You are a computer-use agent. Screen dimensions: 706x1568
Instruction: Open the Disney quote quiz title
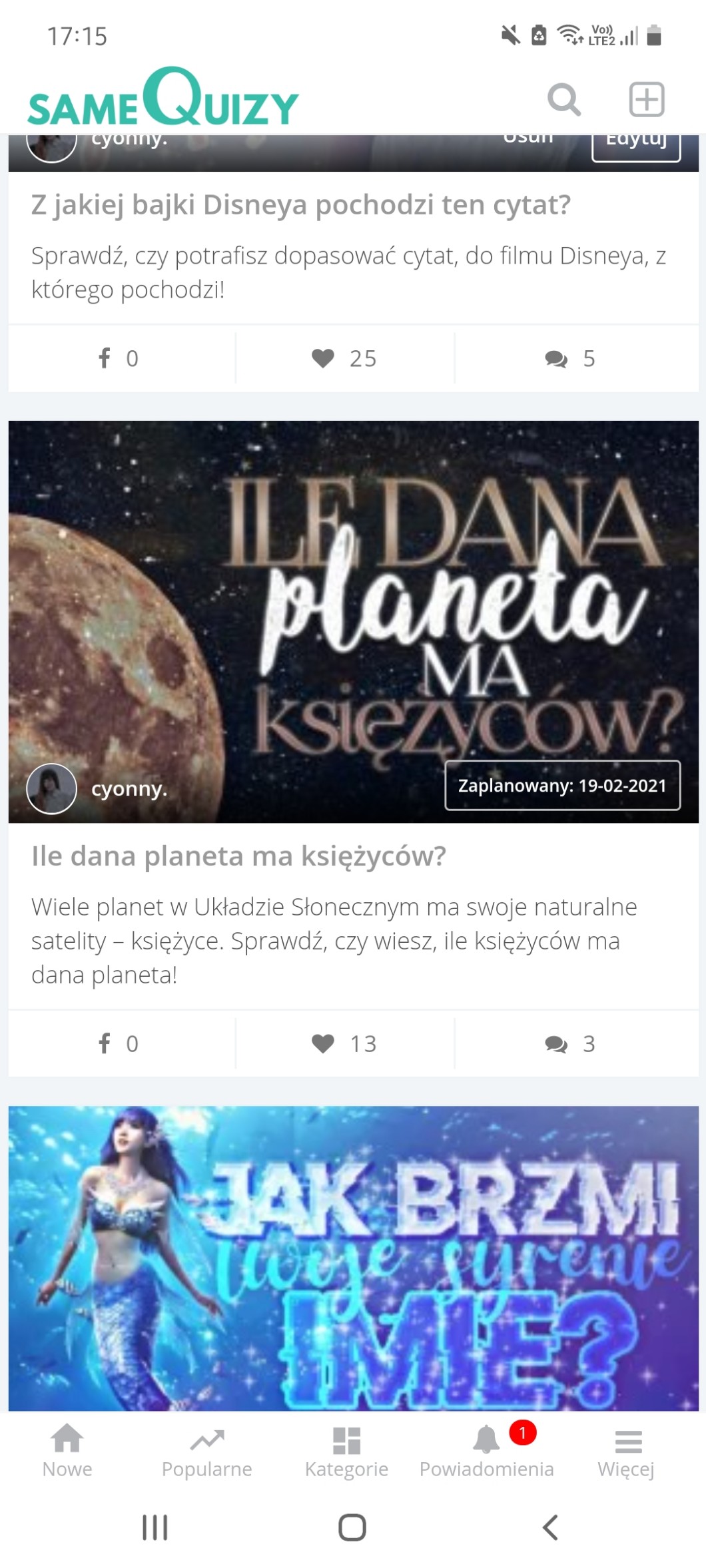301,205
